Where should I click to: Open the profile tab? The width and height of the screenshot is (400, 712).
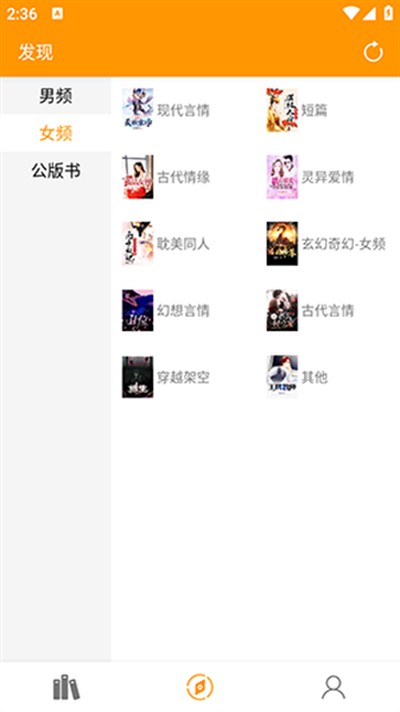coord(333,687)
